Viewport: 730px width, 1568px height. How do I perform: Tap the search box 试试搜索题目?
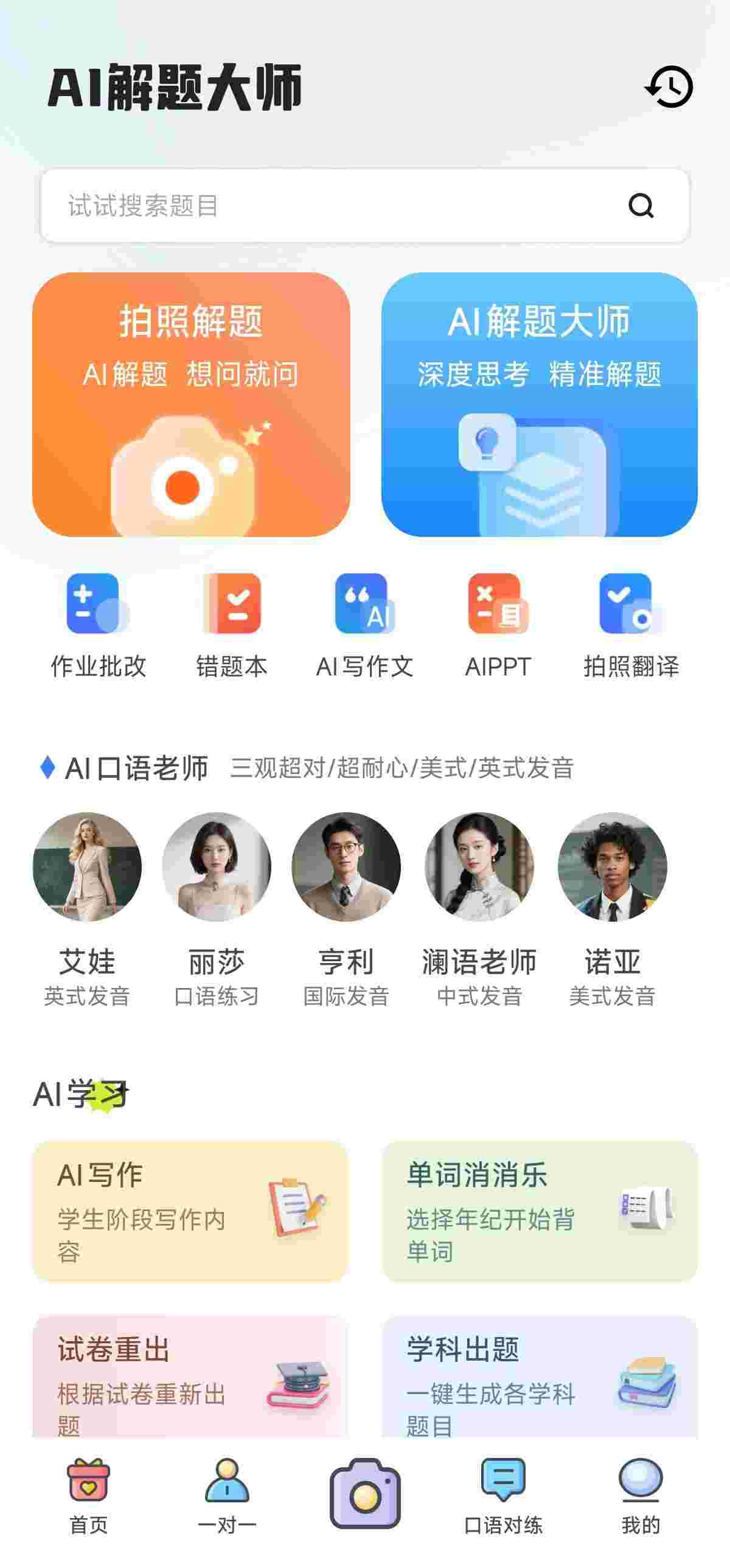coord(341,205)
